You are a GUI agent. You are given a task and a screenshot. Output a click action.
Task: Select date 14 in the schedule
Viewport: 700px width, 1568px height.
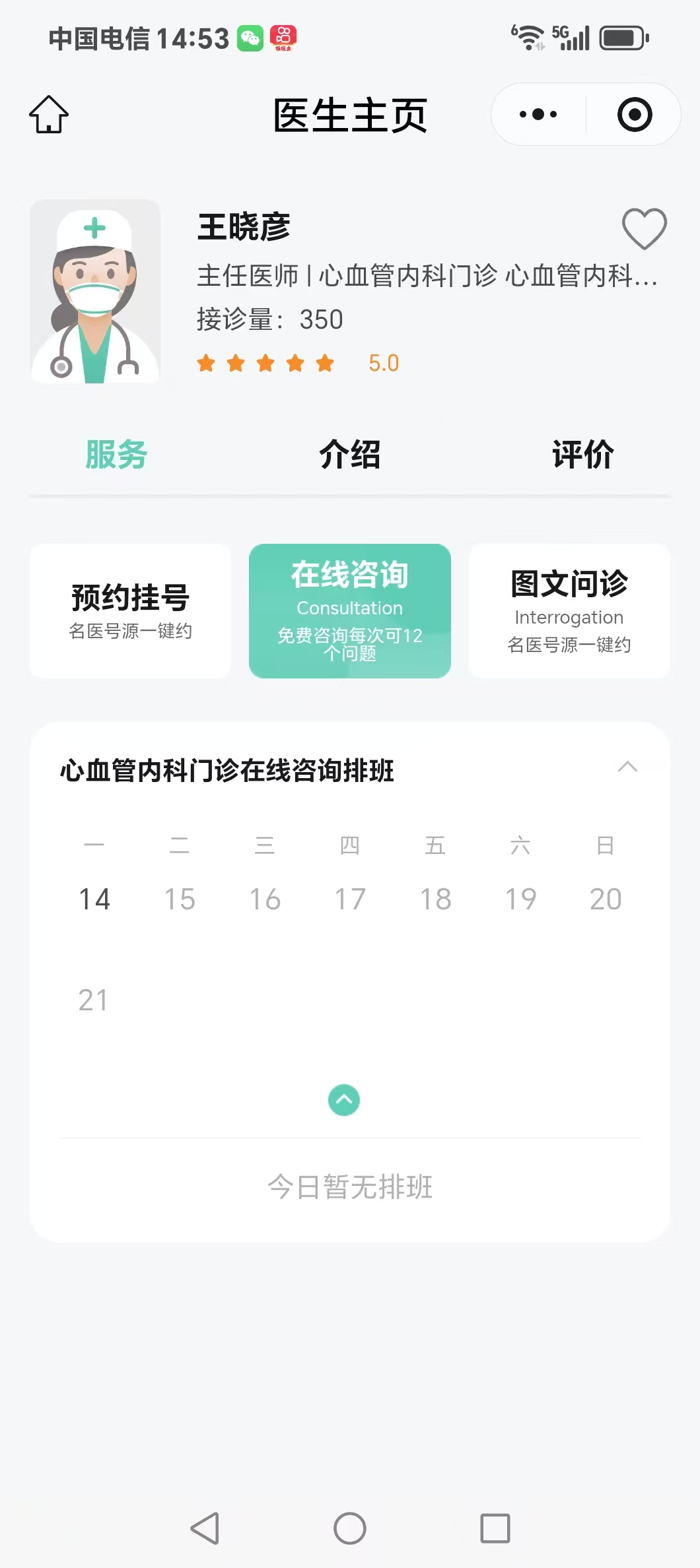pyautogui.click(x=94, y=899)
